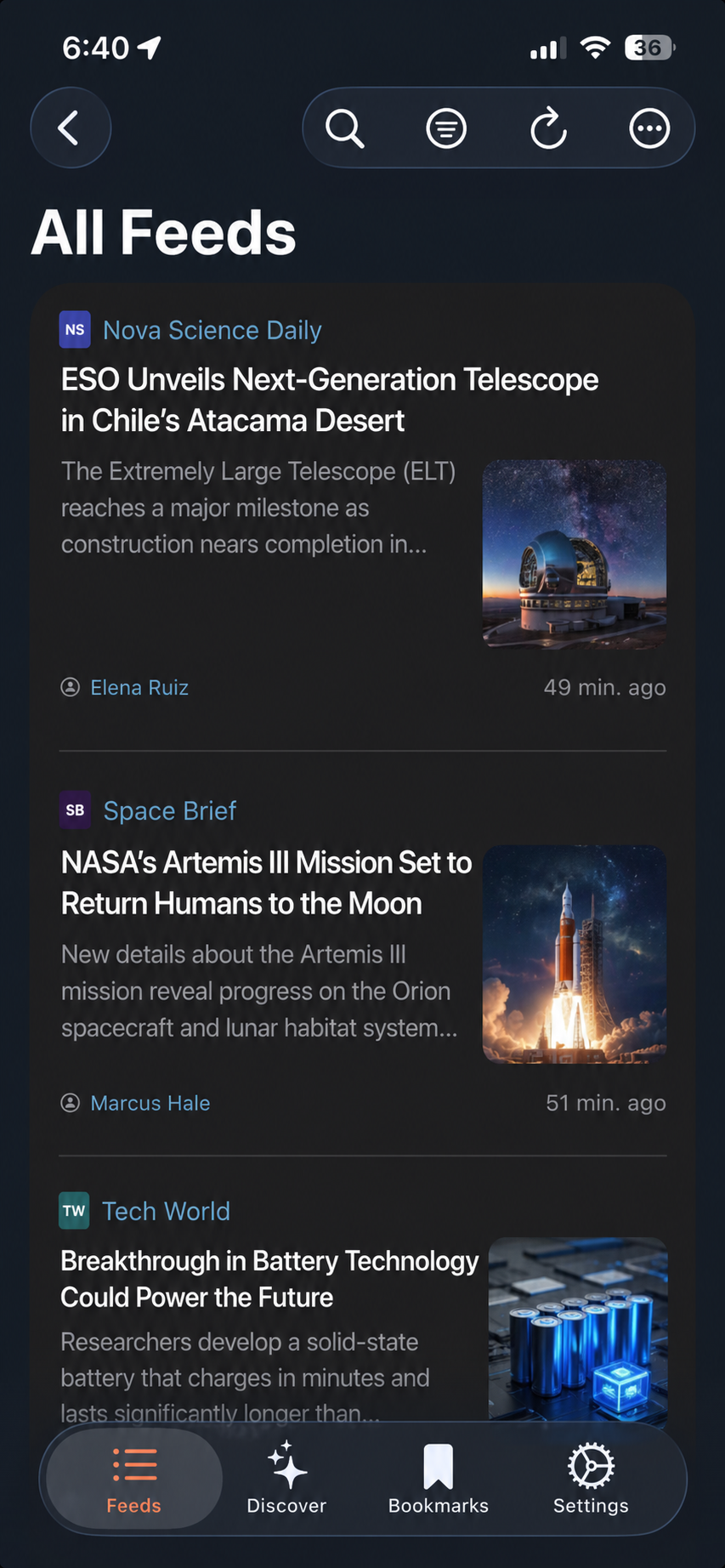
Task: Open the Nova Science Daily feed name
Action: (212, 329)
